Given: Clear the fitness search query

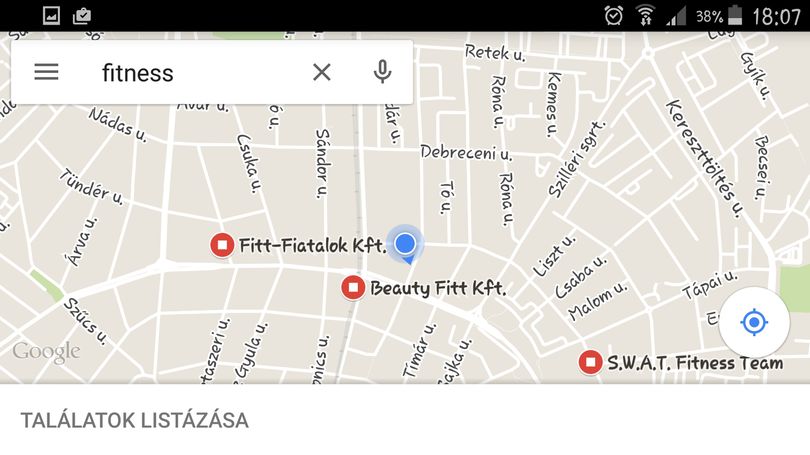Looking at the screenshot, I should click(321, 72).
